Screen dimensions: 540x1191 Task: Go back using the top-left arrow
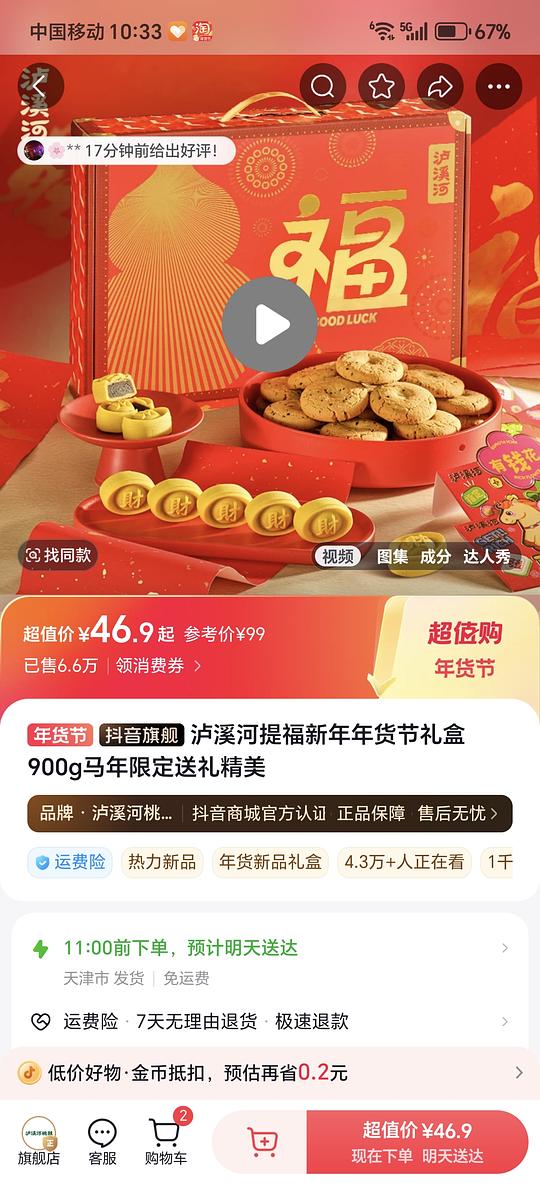[x=39, y=86]
